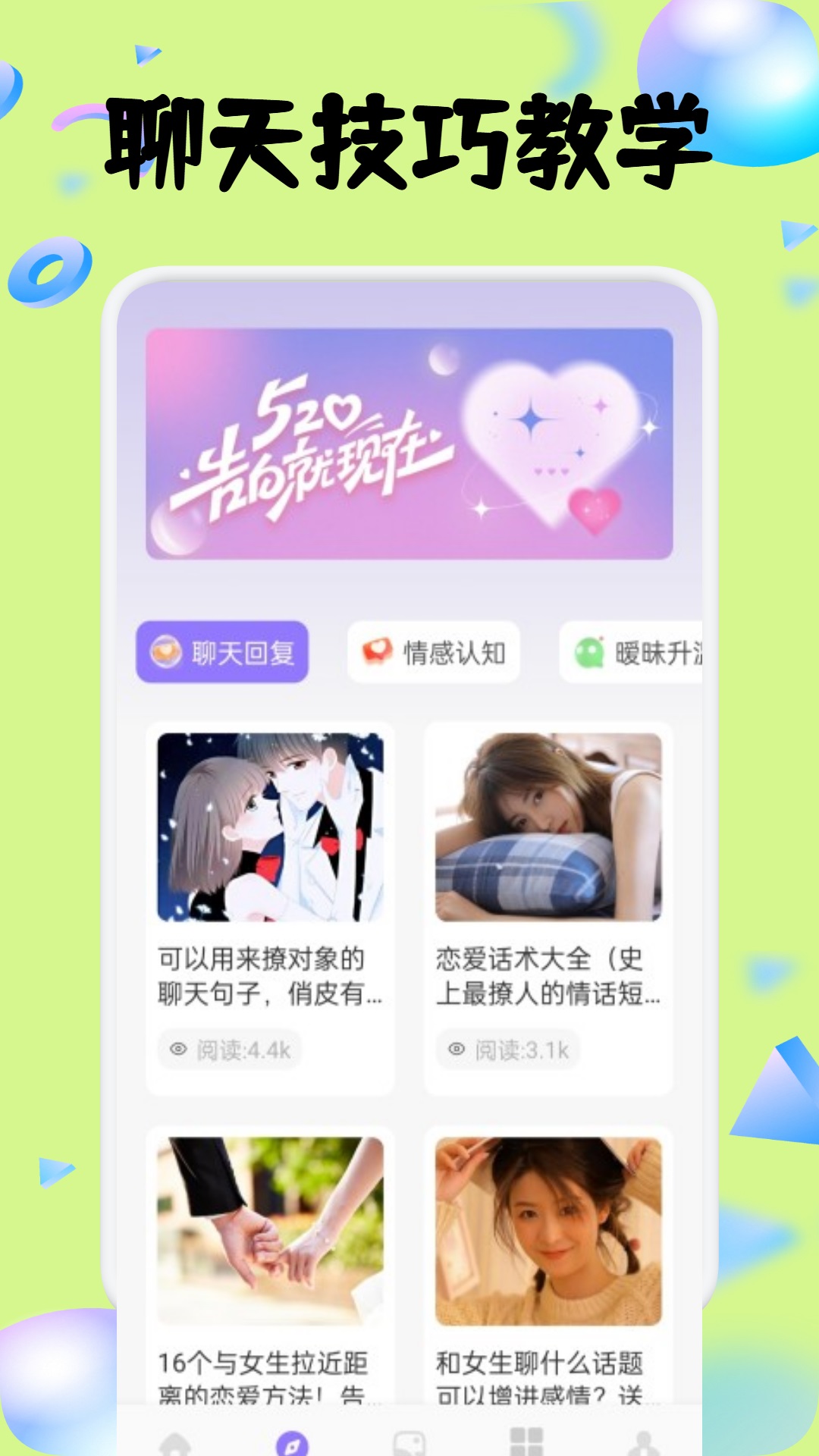Tap the eye icon beside 阅读:3.1k
The height and width of the screenshot is (1456, 819).
[x=456, y=1050]
